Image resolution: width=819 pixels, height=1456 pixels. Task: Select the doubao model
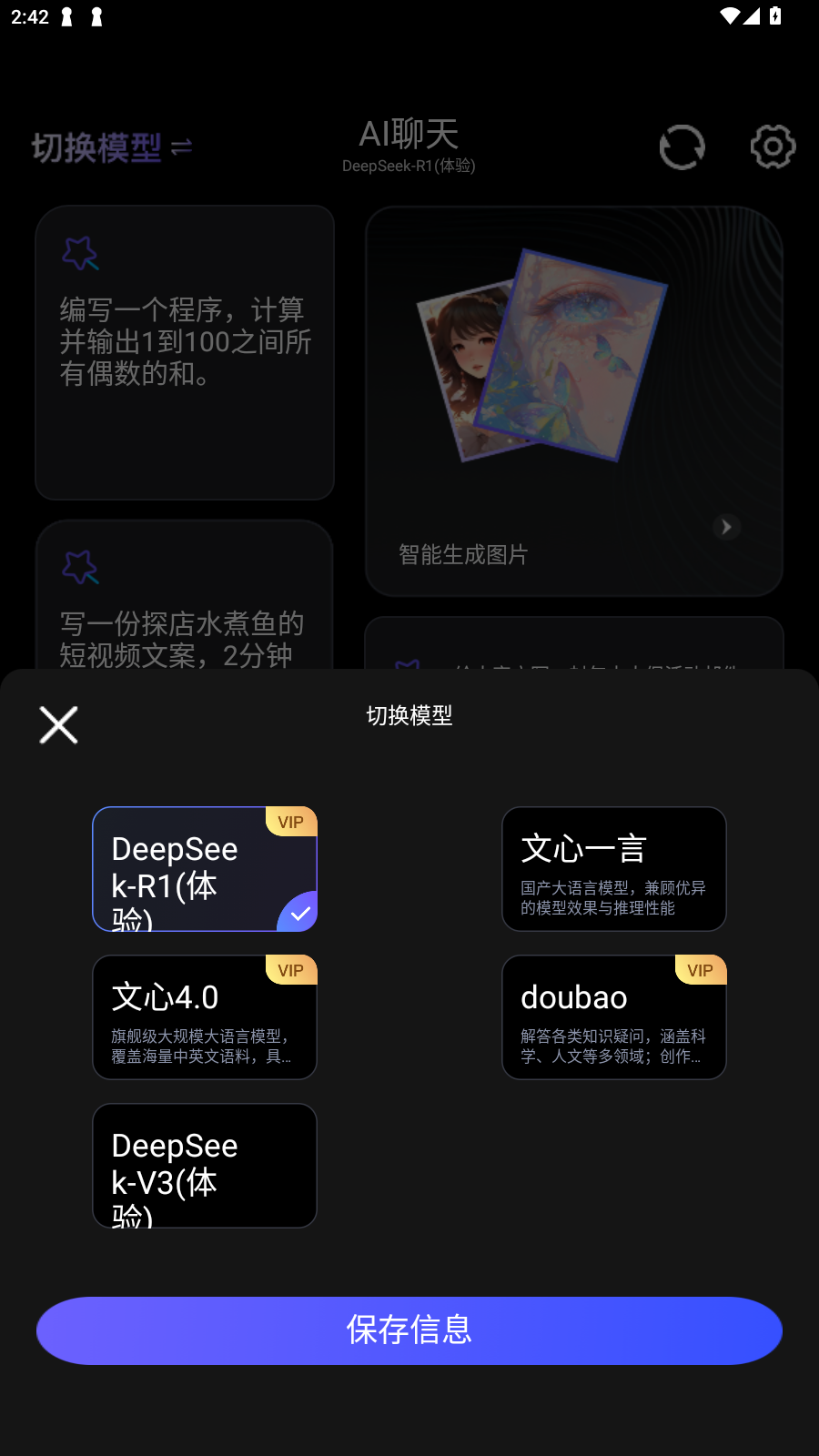[613, 1017]
